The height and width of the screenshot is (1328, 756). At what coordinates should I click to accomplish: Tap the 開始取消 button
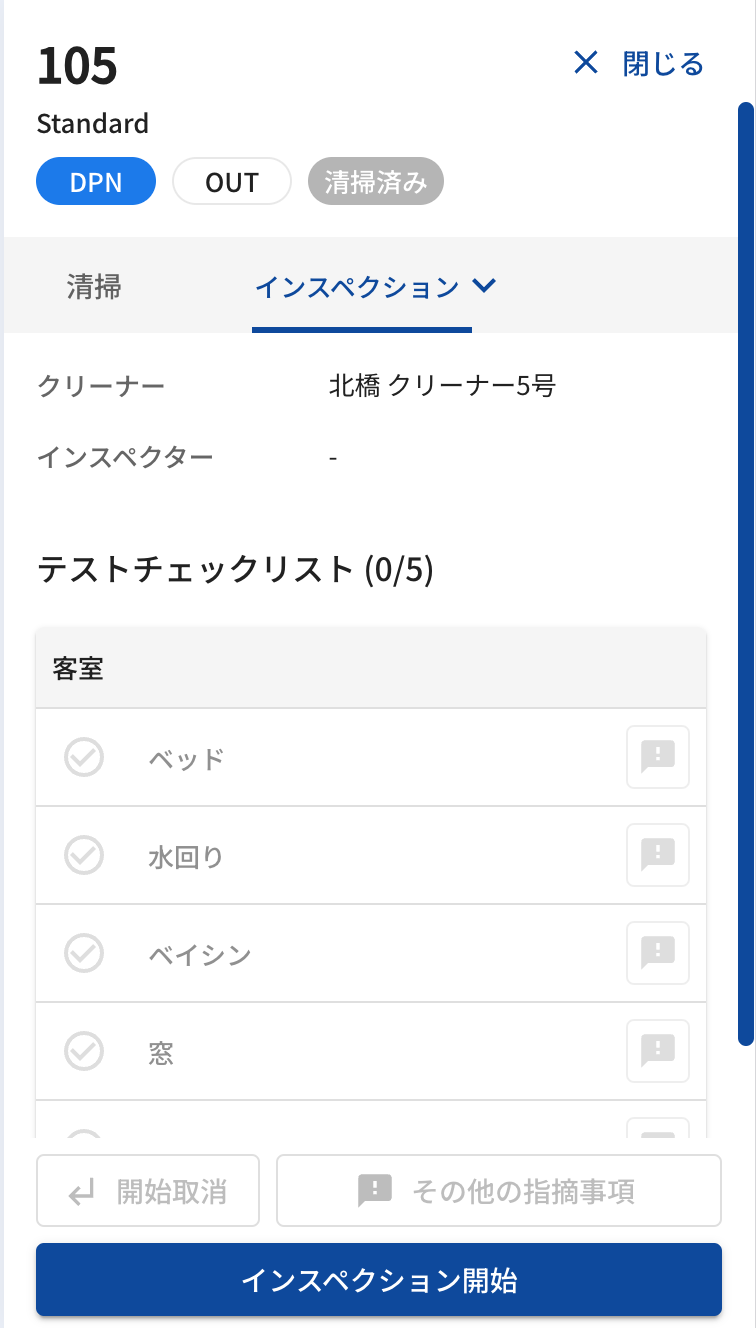coord(148,1191)
